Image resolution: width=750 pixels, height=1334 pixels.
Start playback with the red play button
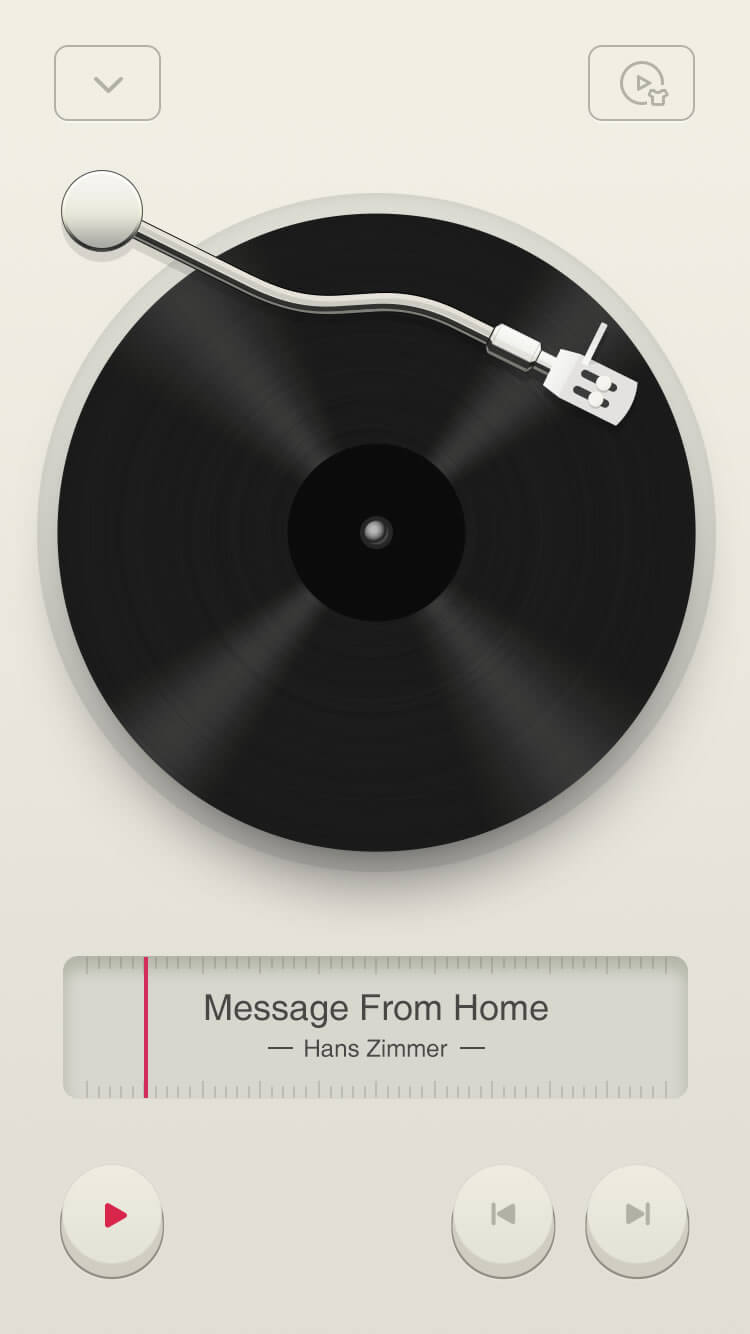coord(112,1216)
